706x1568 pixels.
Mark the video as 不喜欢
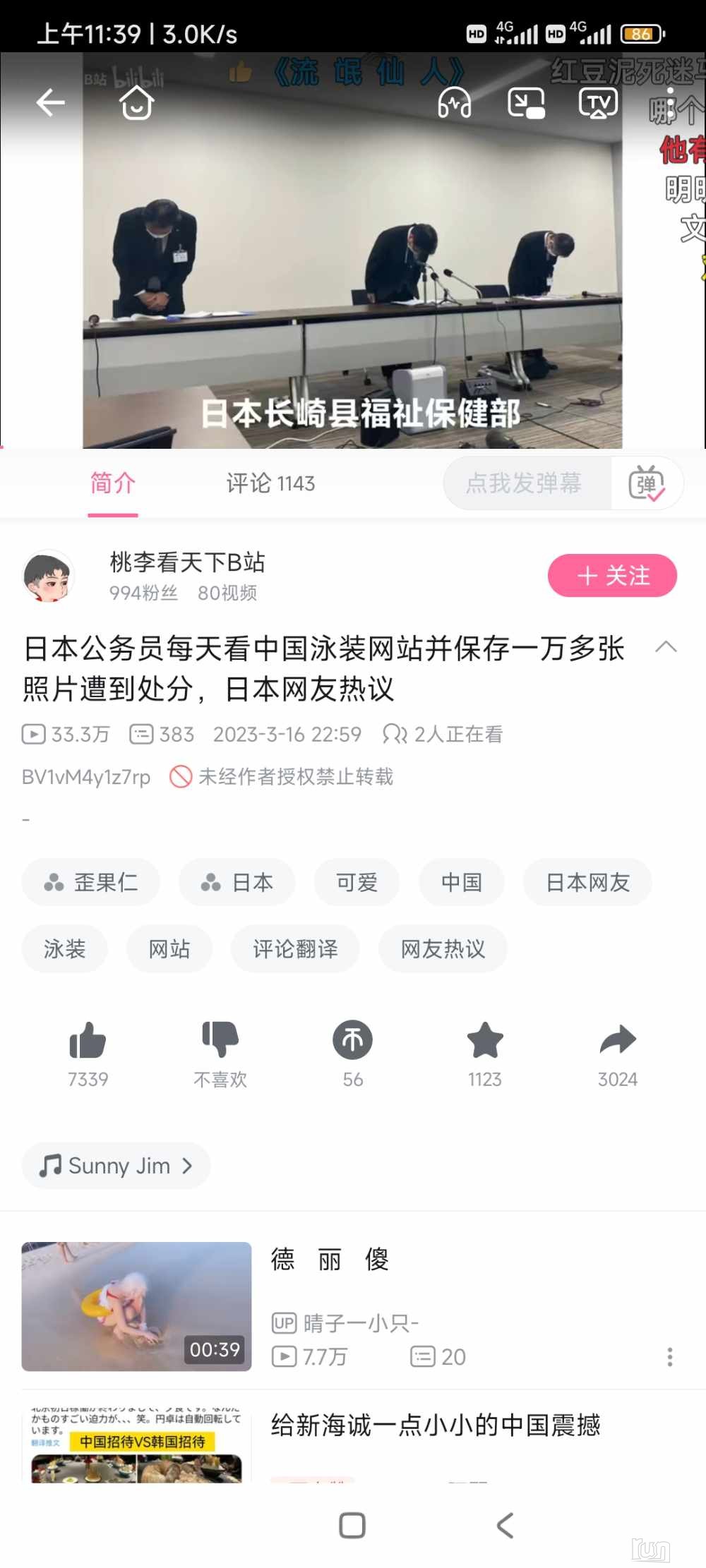pyautogui.click(x=220, y=1041)
